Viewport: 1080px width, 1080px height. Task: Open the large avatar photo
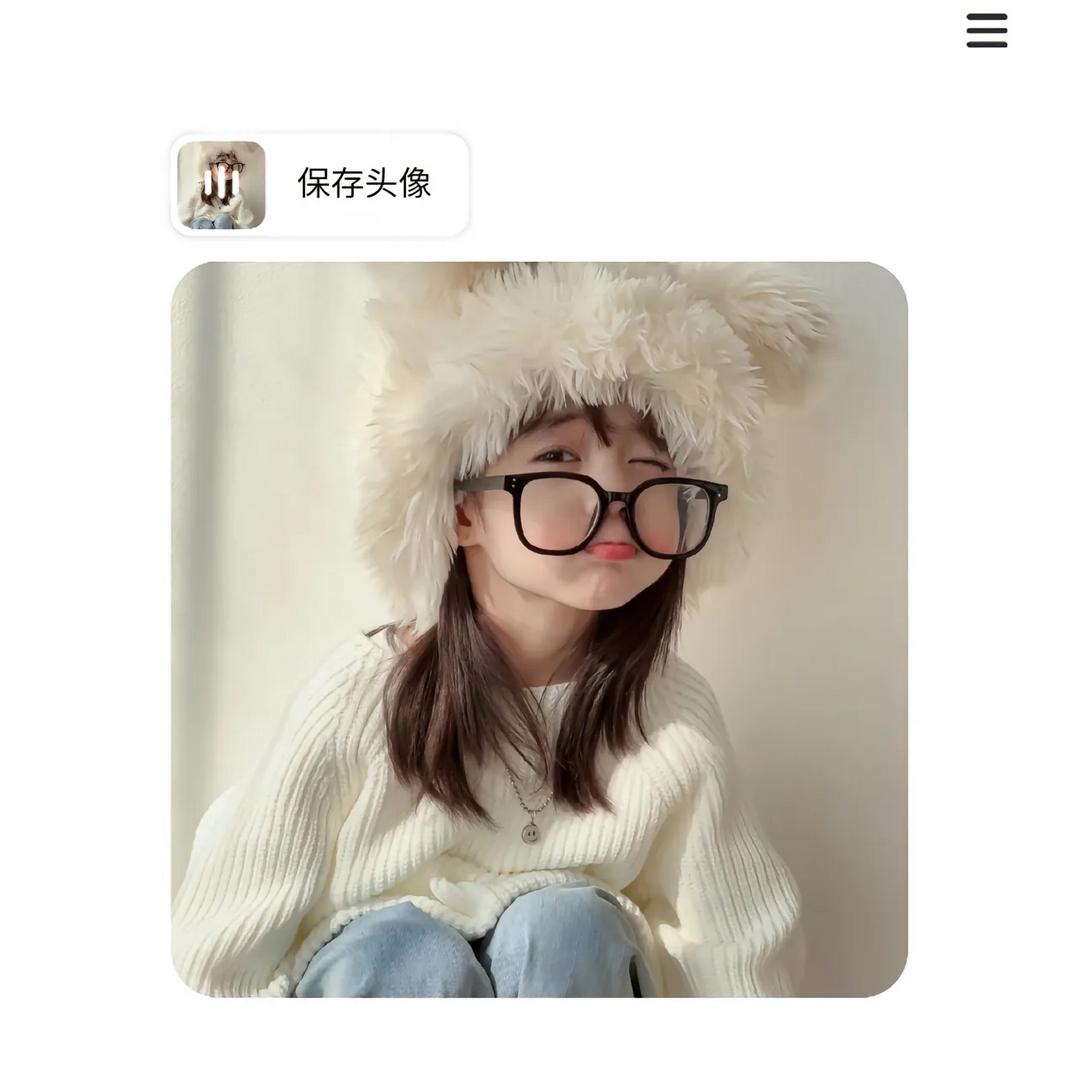(x=539, y=629)
